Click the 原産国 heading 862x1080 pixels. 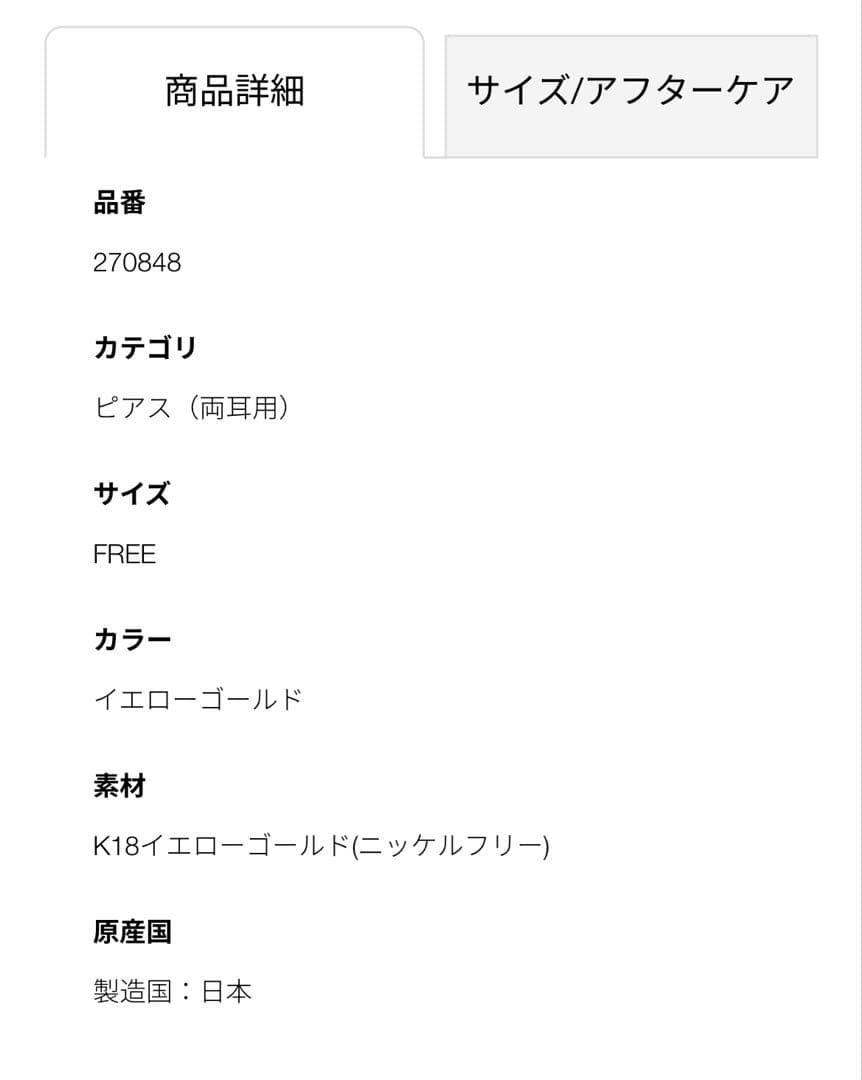[131, 930]
